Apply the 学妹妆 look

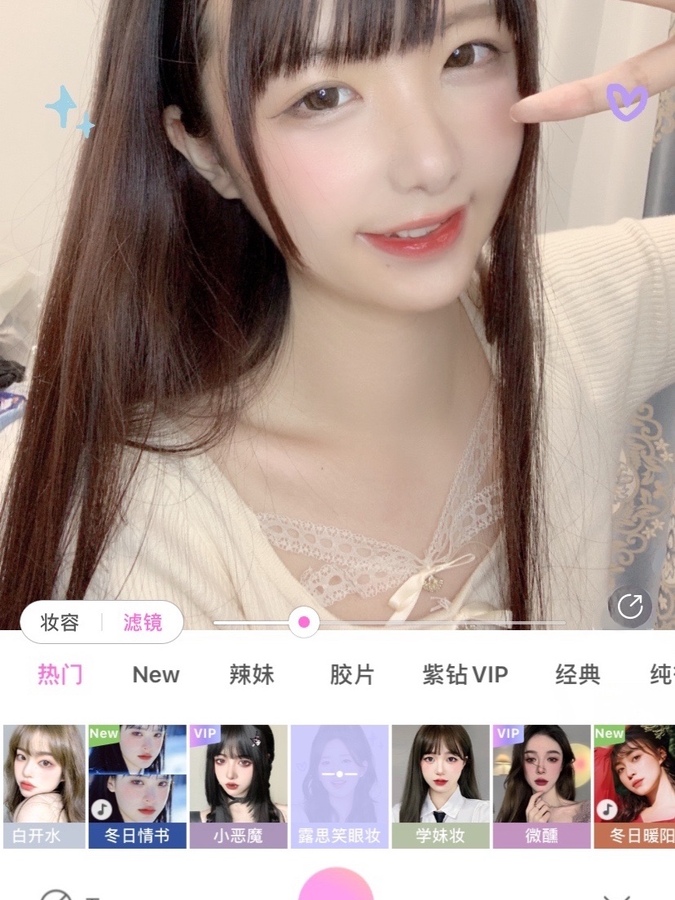440,786
